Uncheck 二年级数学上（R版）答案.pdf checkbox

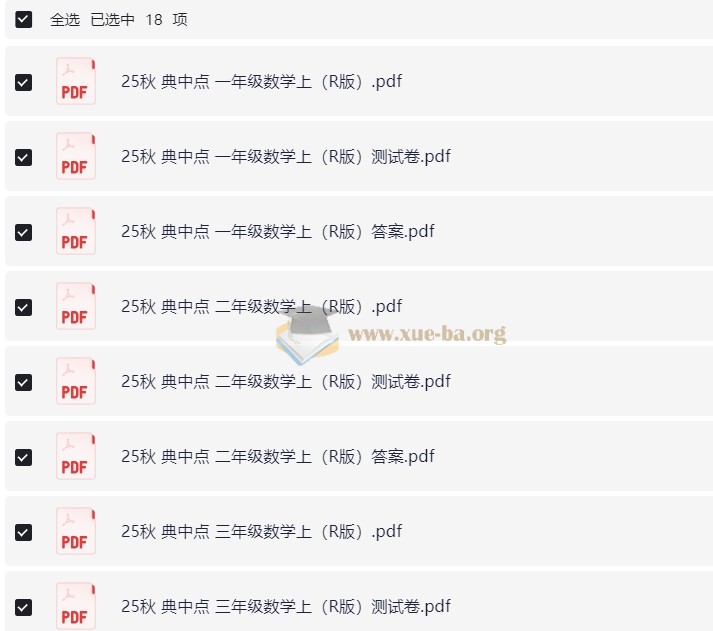tap(24, 457)
